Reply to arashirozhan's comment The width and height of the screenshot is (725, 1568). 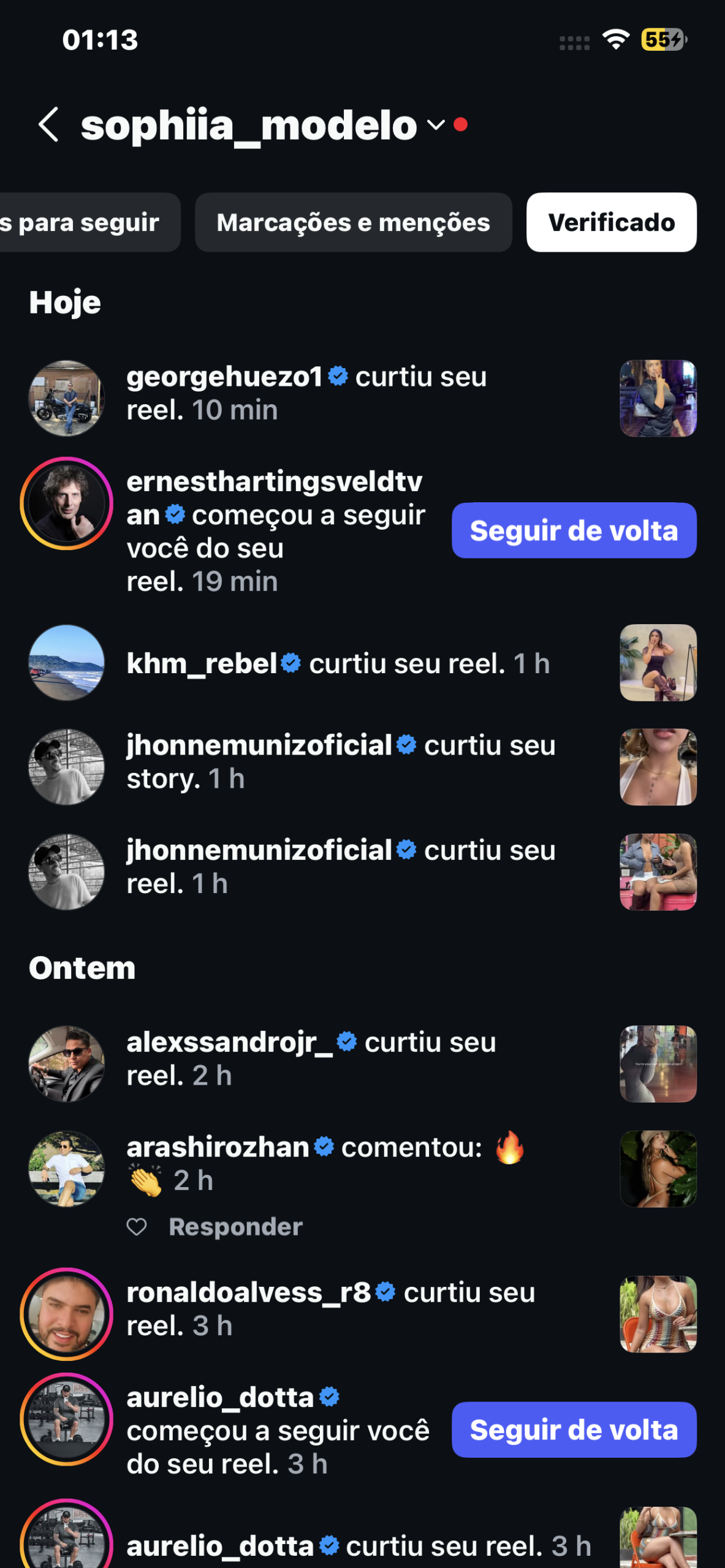tap(235, 1227)
